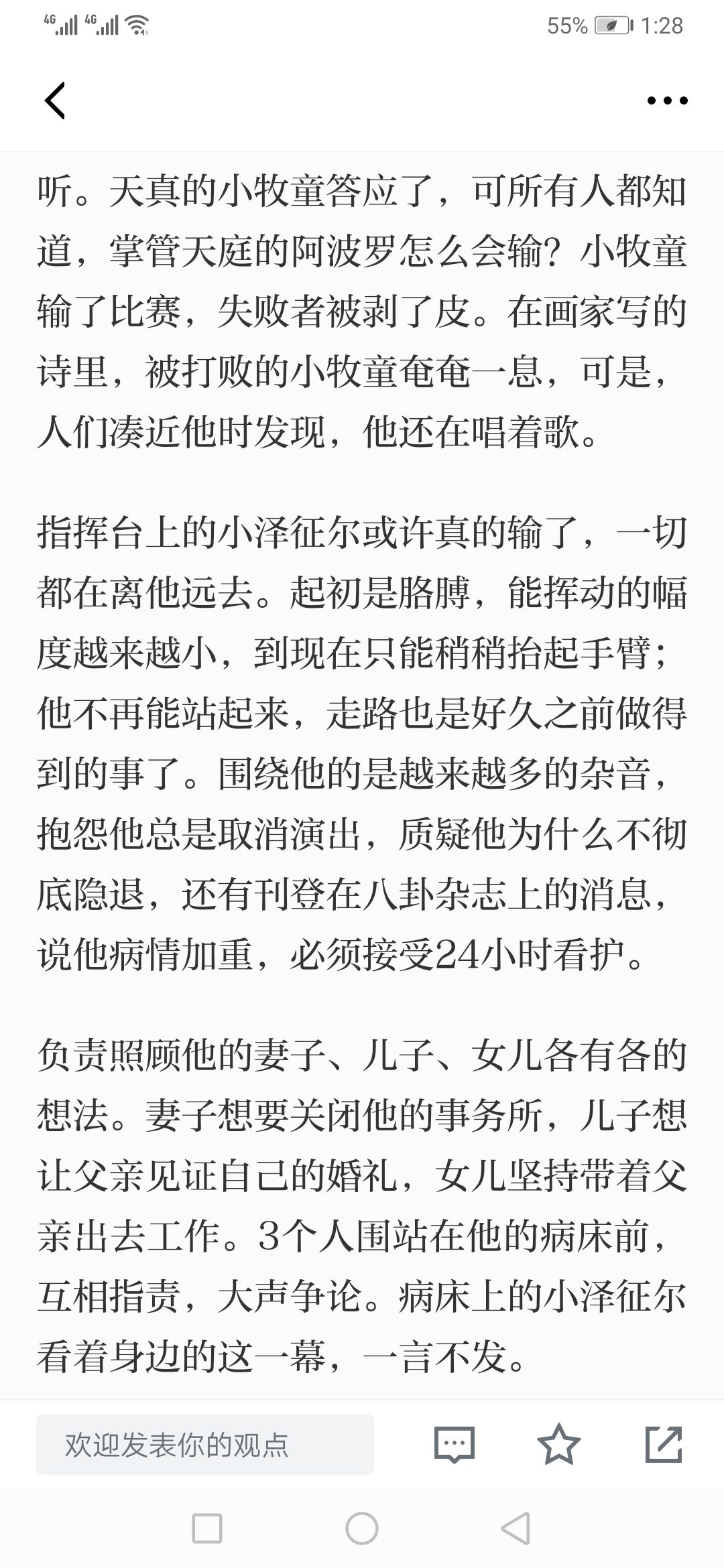Open the comments speech-bubble icon
Screen dimensions: 724x1568
click(x=455, y=1445)
